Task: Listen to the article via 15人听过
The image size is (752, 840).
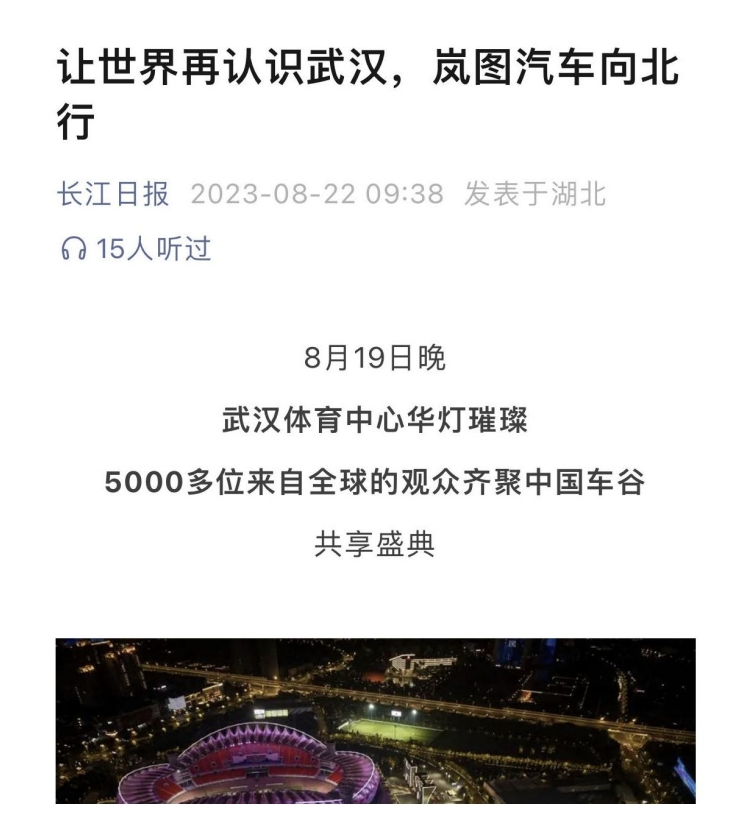Action: coord(135,248)
